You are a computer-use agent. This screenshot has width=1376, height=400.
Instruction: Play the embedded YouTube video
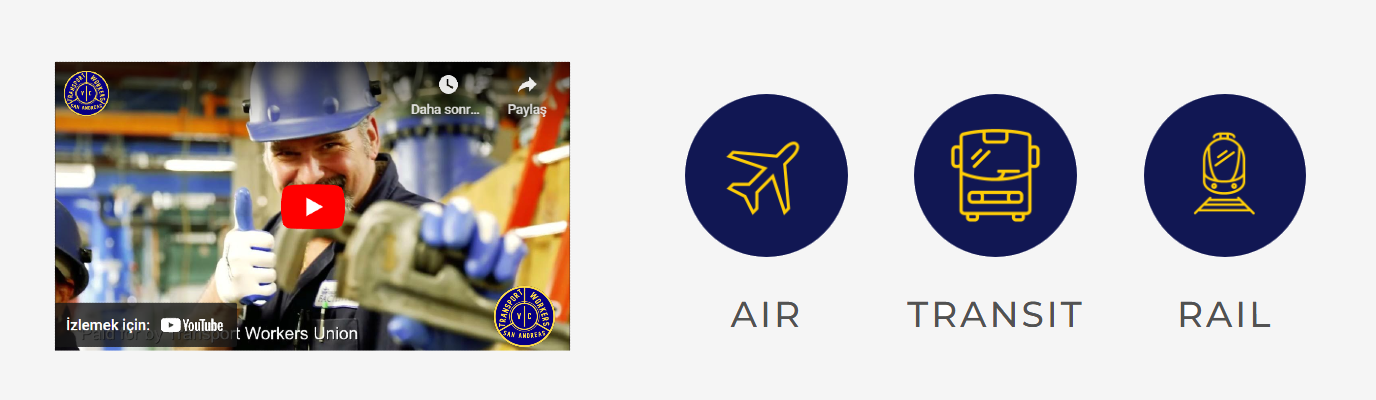(x=313, y=207)
